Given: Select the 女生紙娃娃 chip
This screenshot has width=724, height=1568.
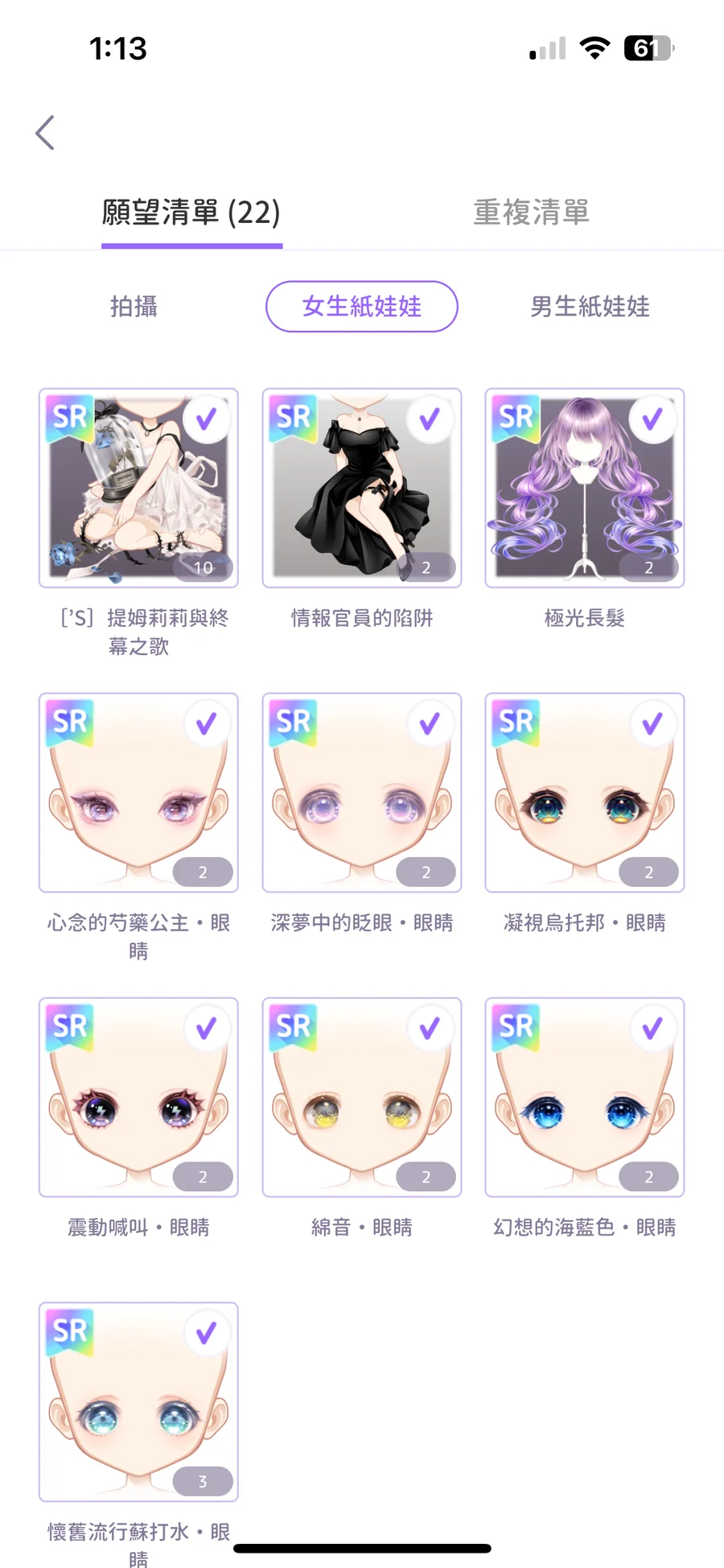Looking at the screenshot, I should coord(361,307).
